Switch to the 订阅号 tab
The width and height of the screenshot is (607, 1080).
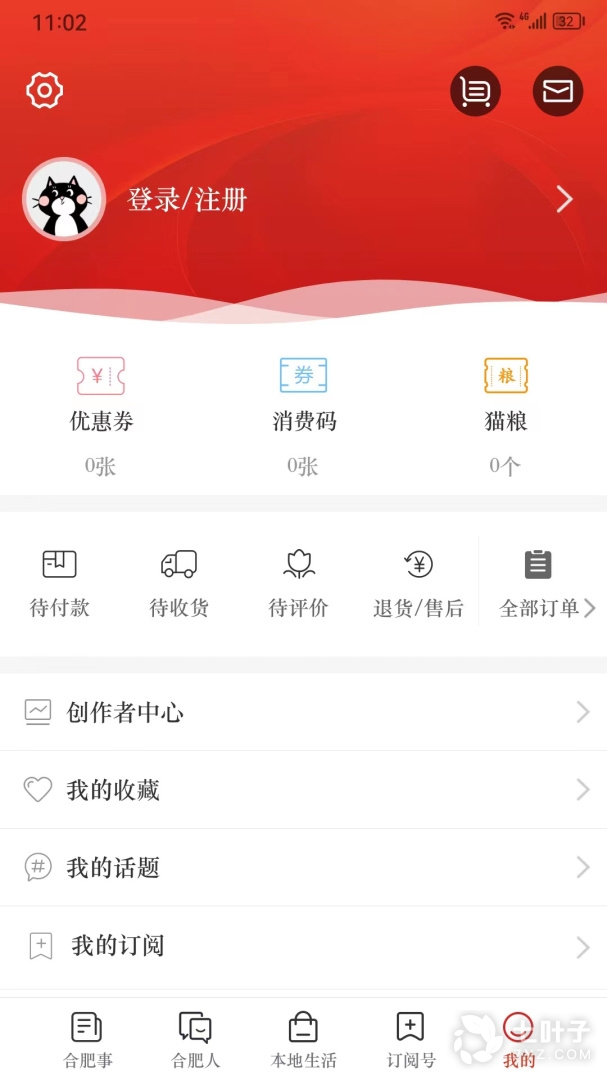click(x=411, y=1040)
